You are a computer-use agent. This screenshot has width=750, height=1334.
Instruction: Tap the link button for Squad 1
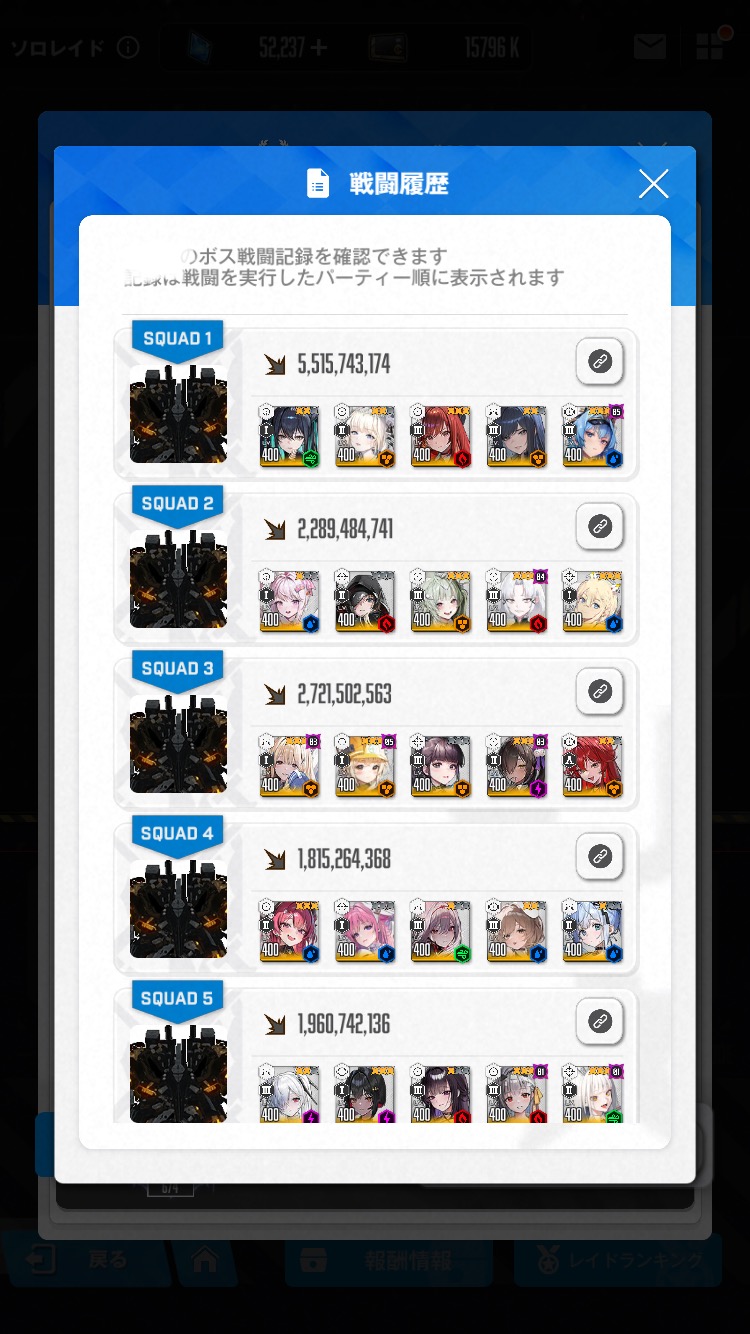[x=600, y=362]
